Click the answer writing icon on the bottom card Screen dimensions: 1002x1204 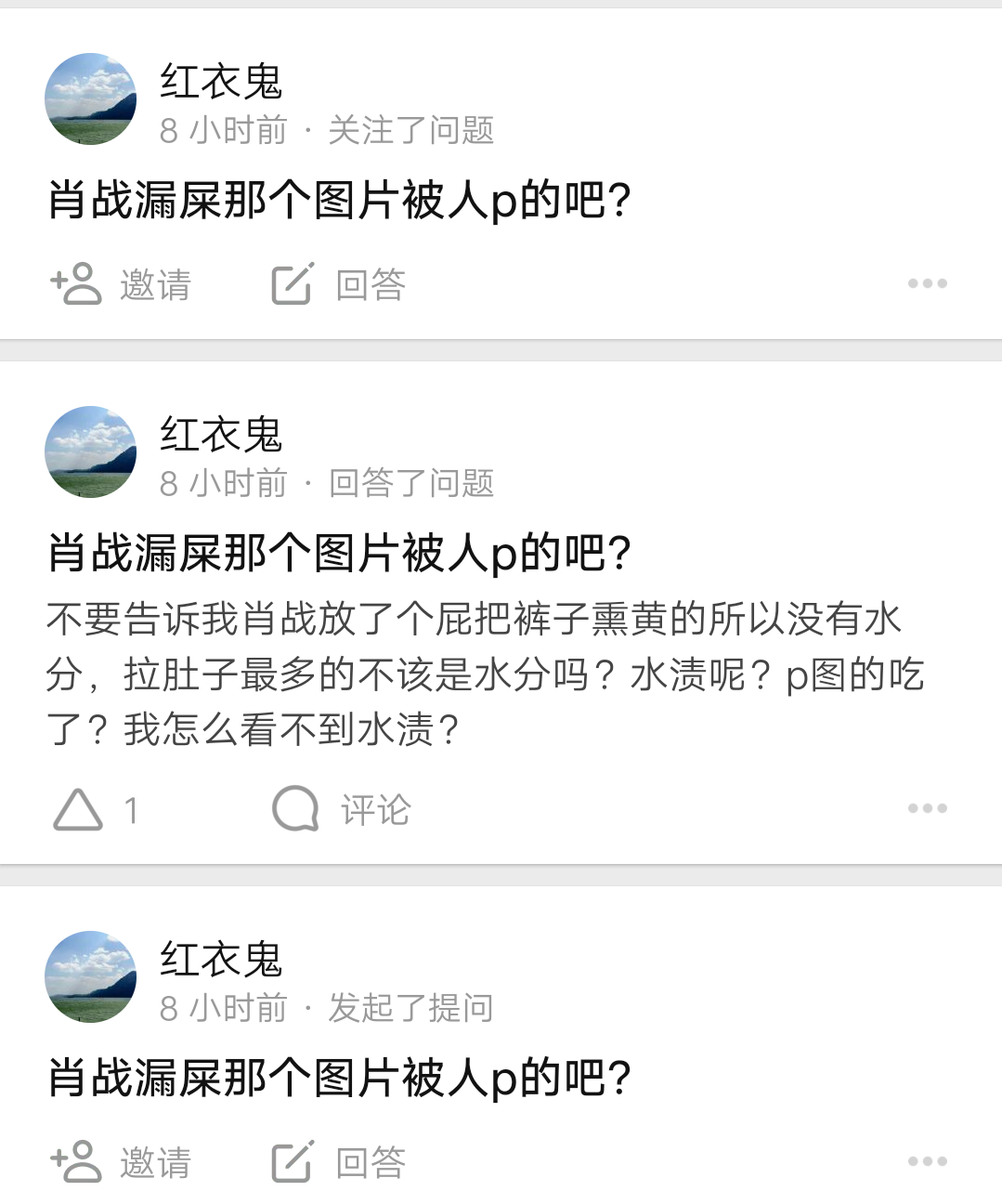tap(293, 1159)
